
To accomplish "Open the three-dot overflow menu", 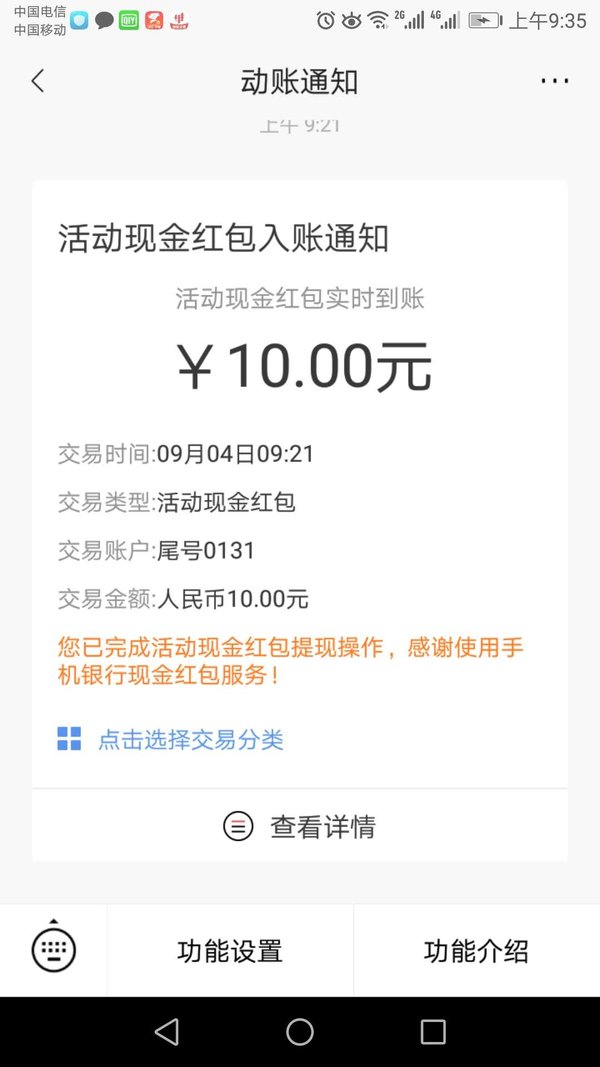I will (555, 81).
